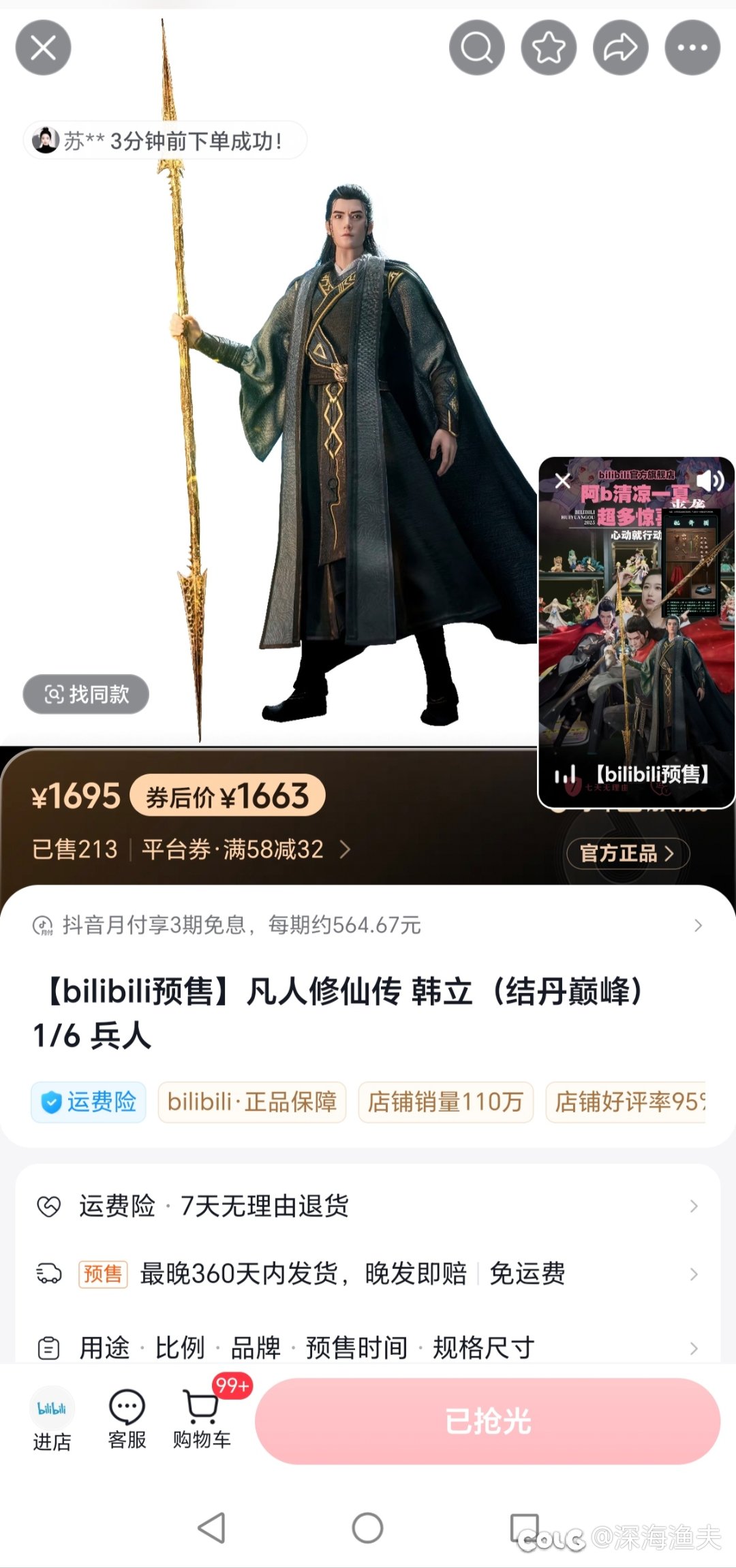The width and height of the screenshot is (736, 1568).
Task: Mute the floating live video sound
Action: [709, 481]
